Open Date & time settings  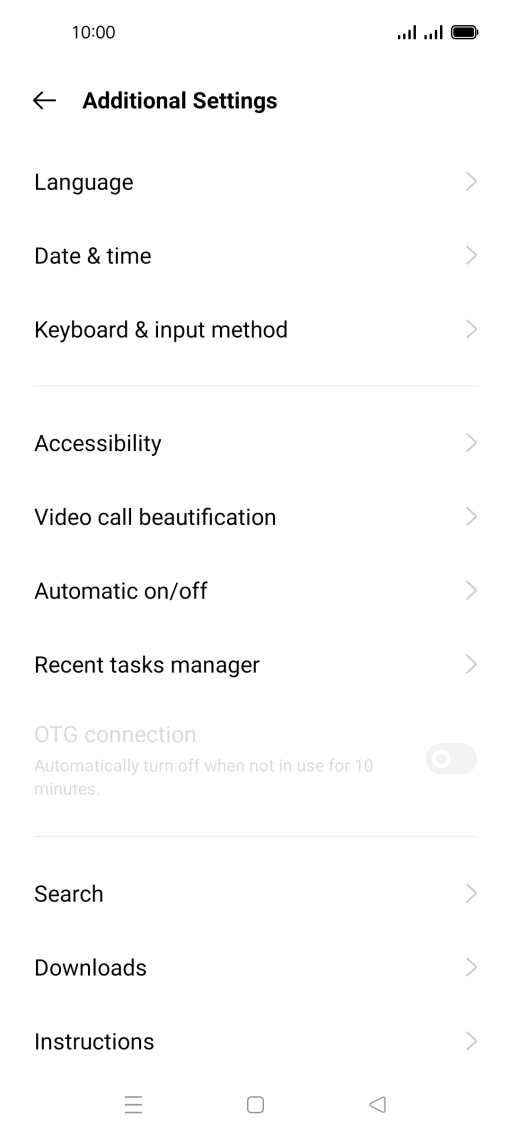click(255, 256)
